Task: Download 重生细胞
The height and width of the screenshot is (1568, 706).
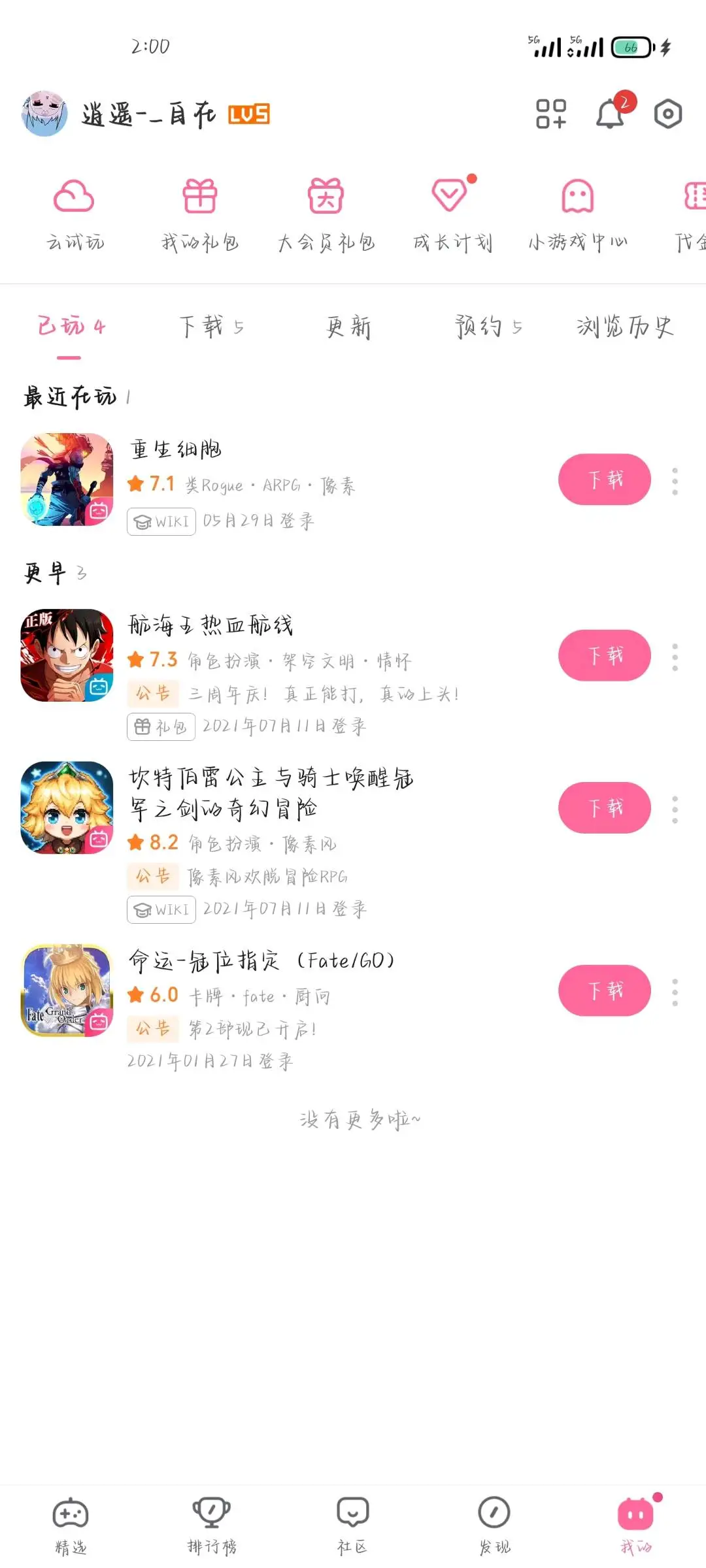Action: [x=604, y=480]
